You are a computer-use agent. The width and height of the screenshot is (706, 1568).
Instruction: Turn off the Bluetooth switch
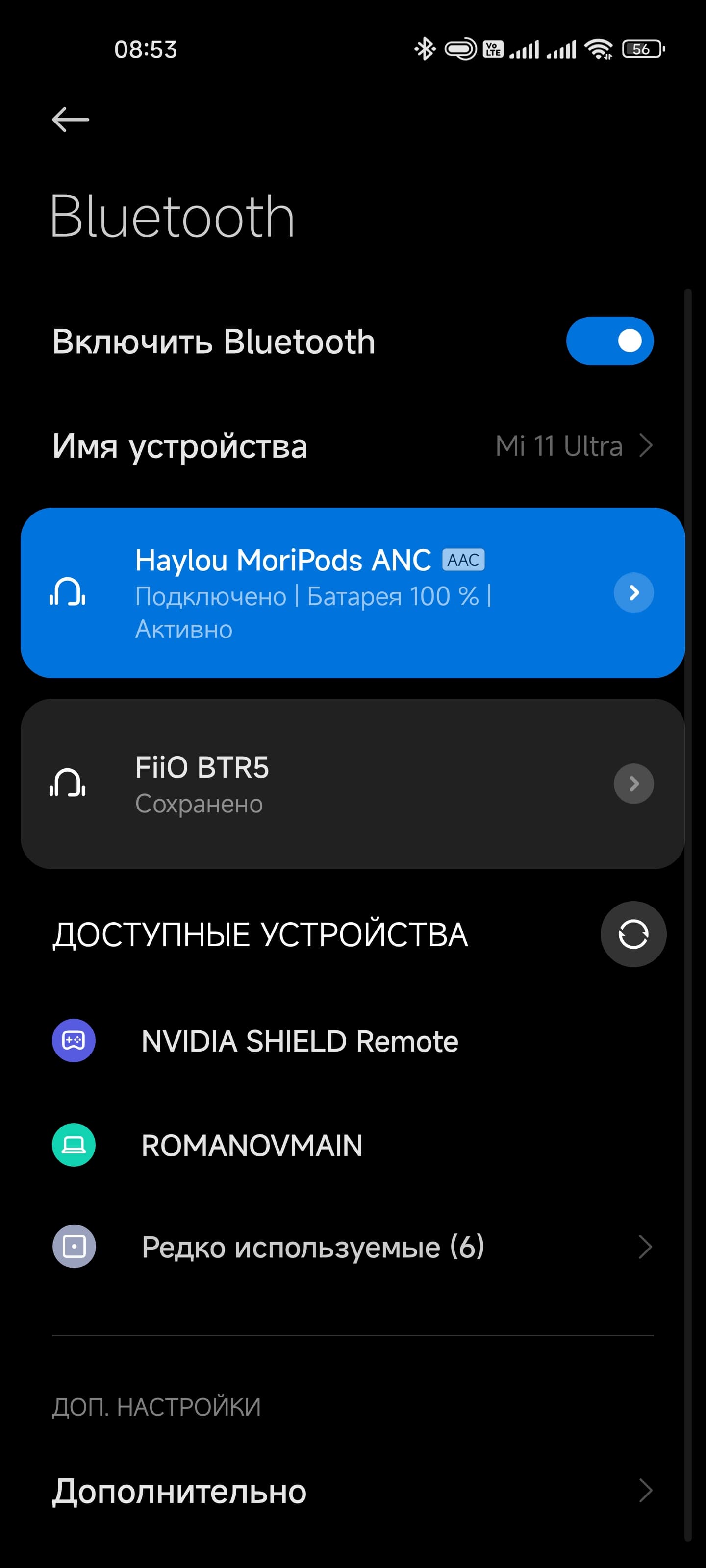pyautogui.click(x=609, y=341)
